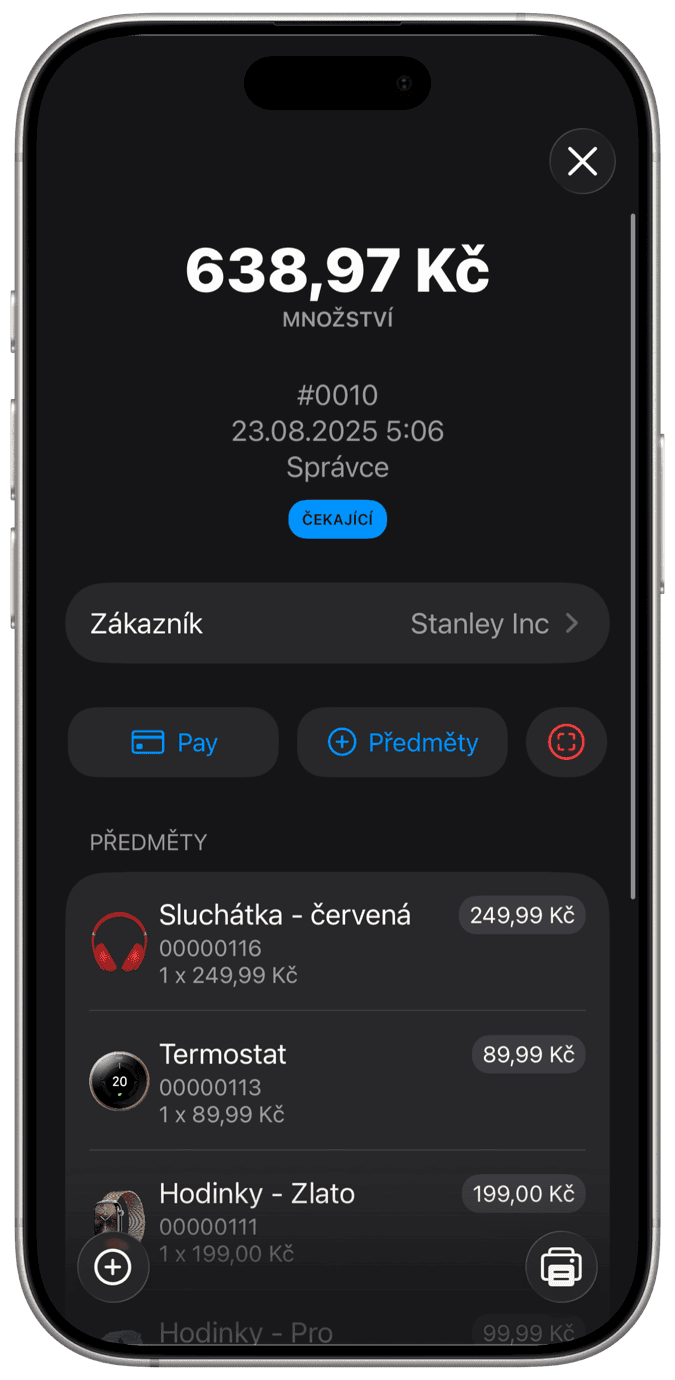Add items with the Předměty button
Image resolution: width=675 pixels, height=1380 pixels.
pos(402,743)
